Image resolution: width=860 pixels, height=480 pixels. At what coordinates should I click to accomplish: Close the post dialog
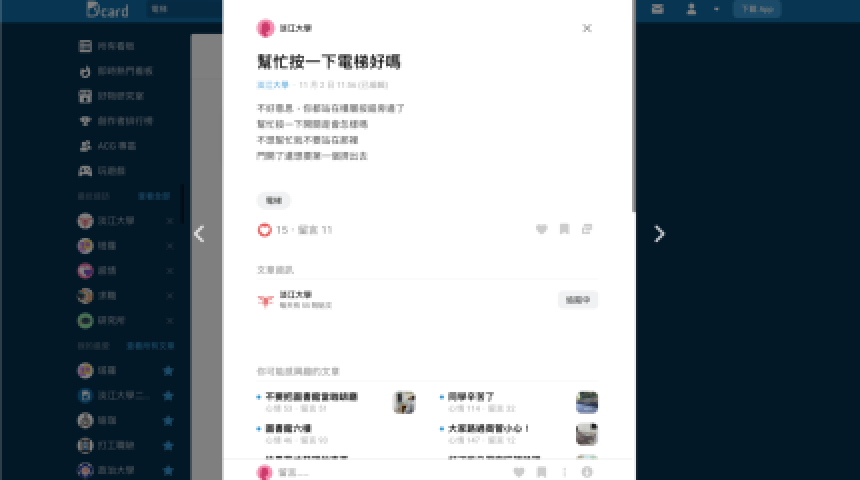(587, 29)
